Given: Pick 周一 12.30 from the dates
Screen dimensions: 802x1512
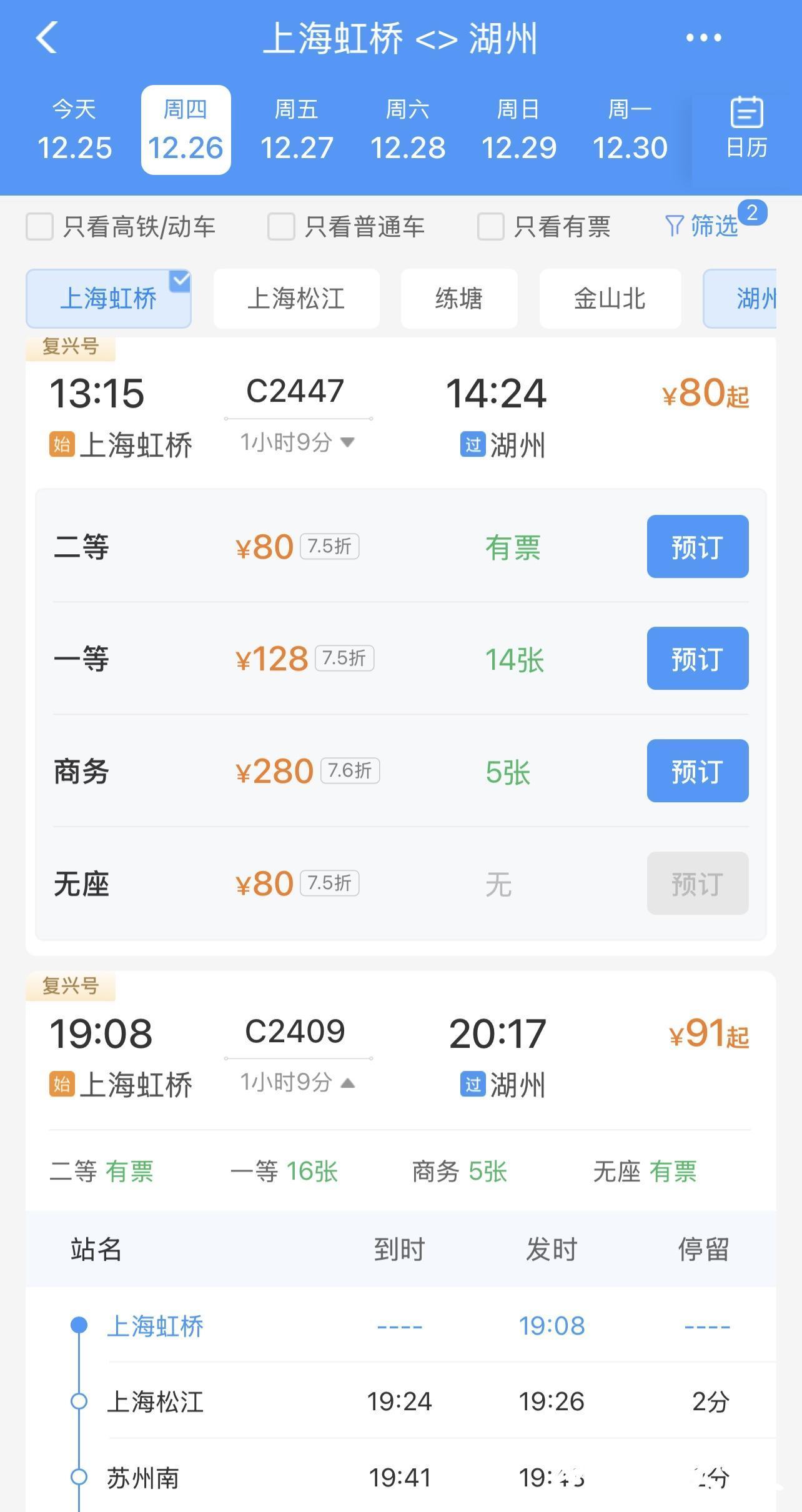Looking at the screenshot, I should click(x=630, y=130).
